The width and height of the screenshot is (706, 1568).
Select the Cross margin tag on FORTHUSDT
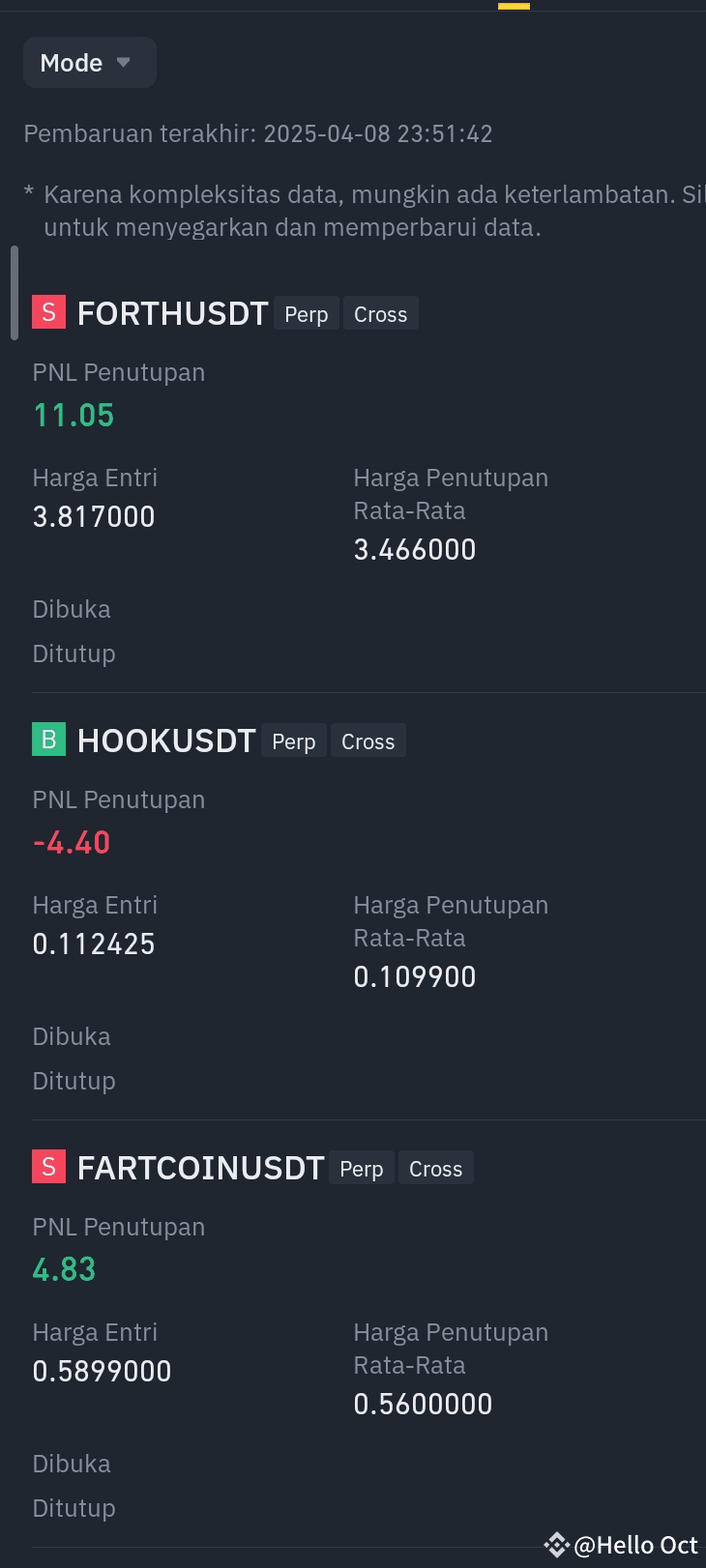pos(381,313)
